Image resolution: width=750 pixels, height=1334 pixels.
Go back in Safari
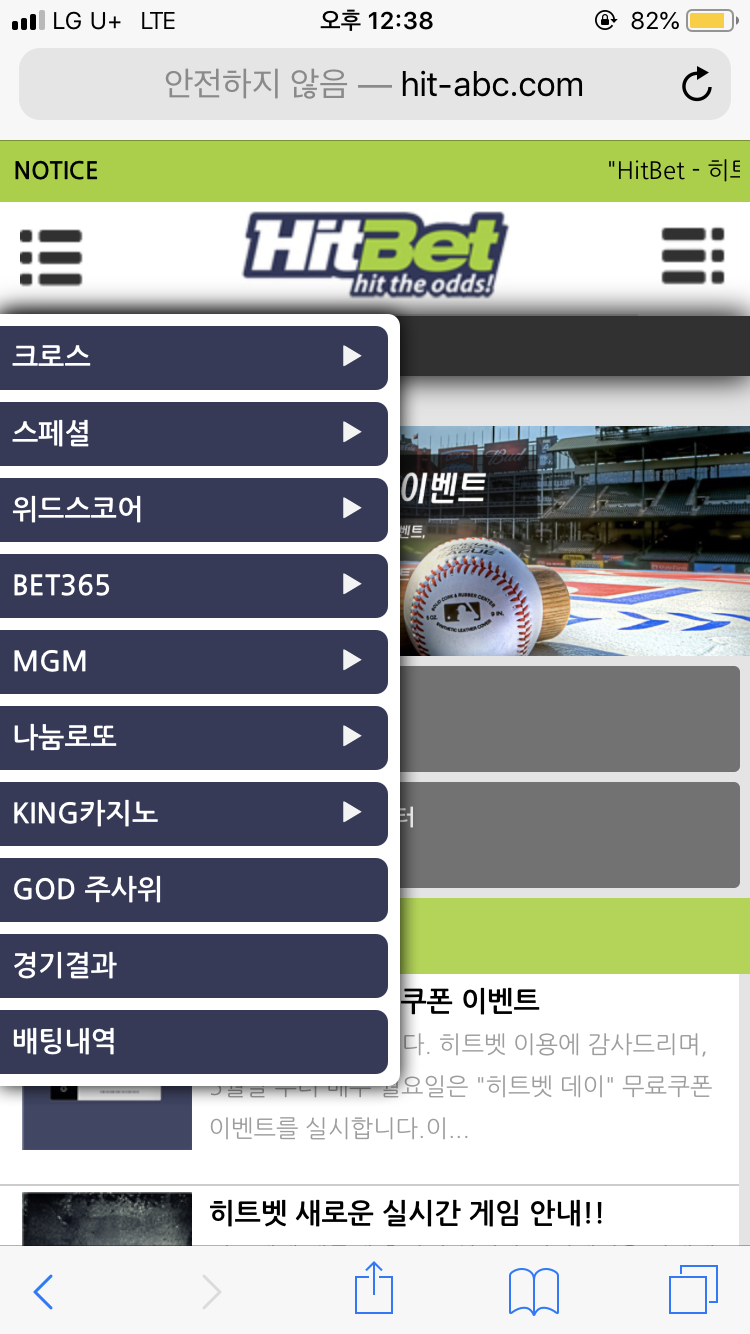43,1291
